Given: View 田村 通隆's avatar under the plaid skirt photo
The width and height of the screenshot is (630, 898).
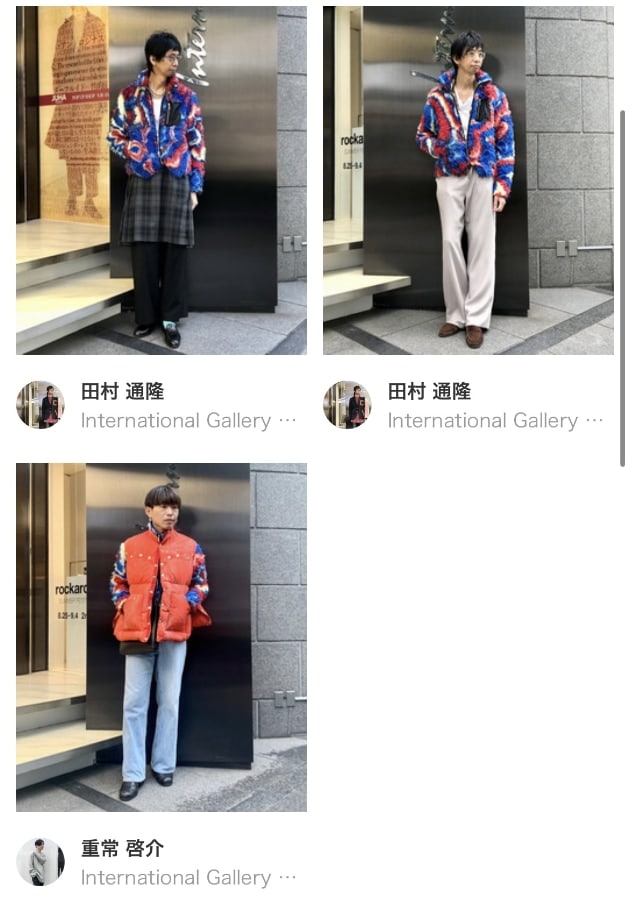Looking at the screenshot, I should tap(40, 405).
